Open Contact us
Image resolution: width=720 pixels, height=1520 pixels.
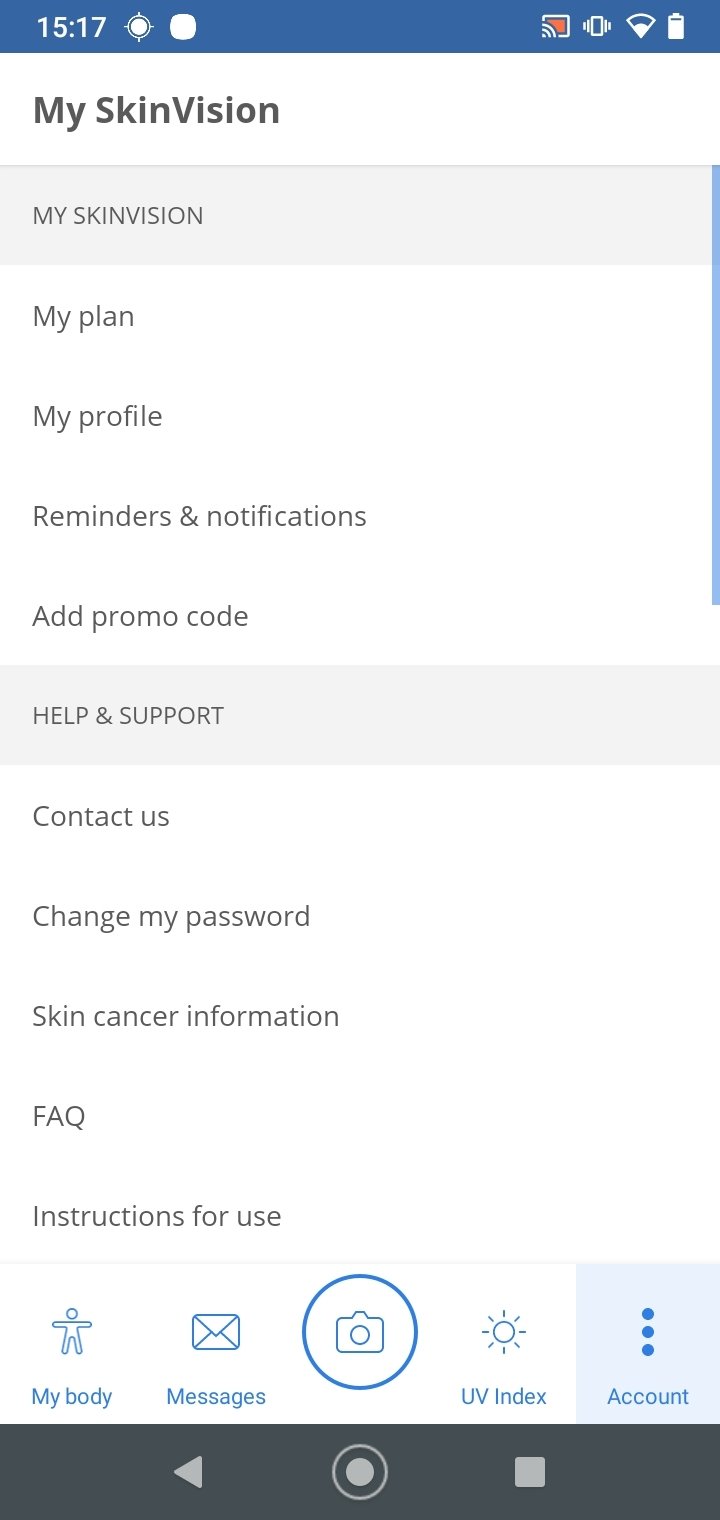coord(360,816)
